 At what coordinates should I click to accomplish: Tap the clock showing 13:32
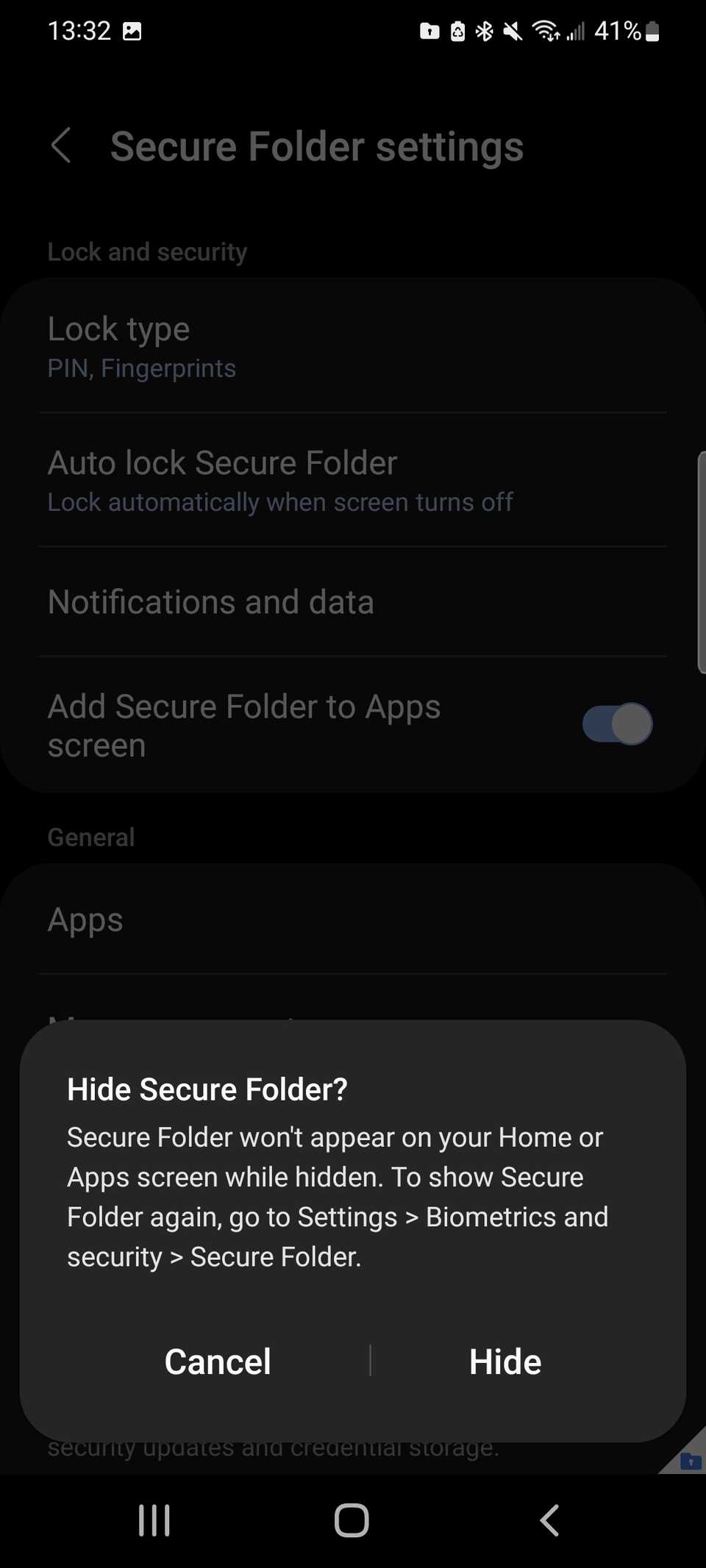pyautogui.click(x=78, y=29)
